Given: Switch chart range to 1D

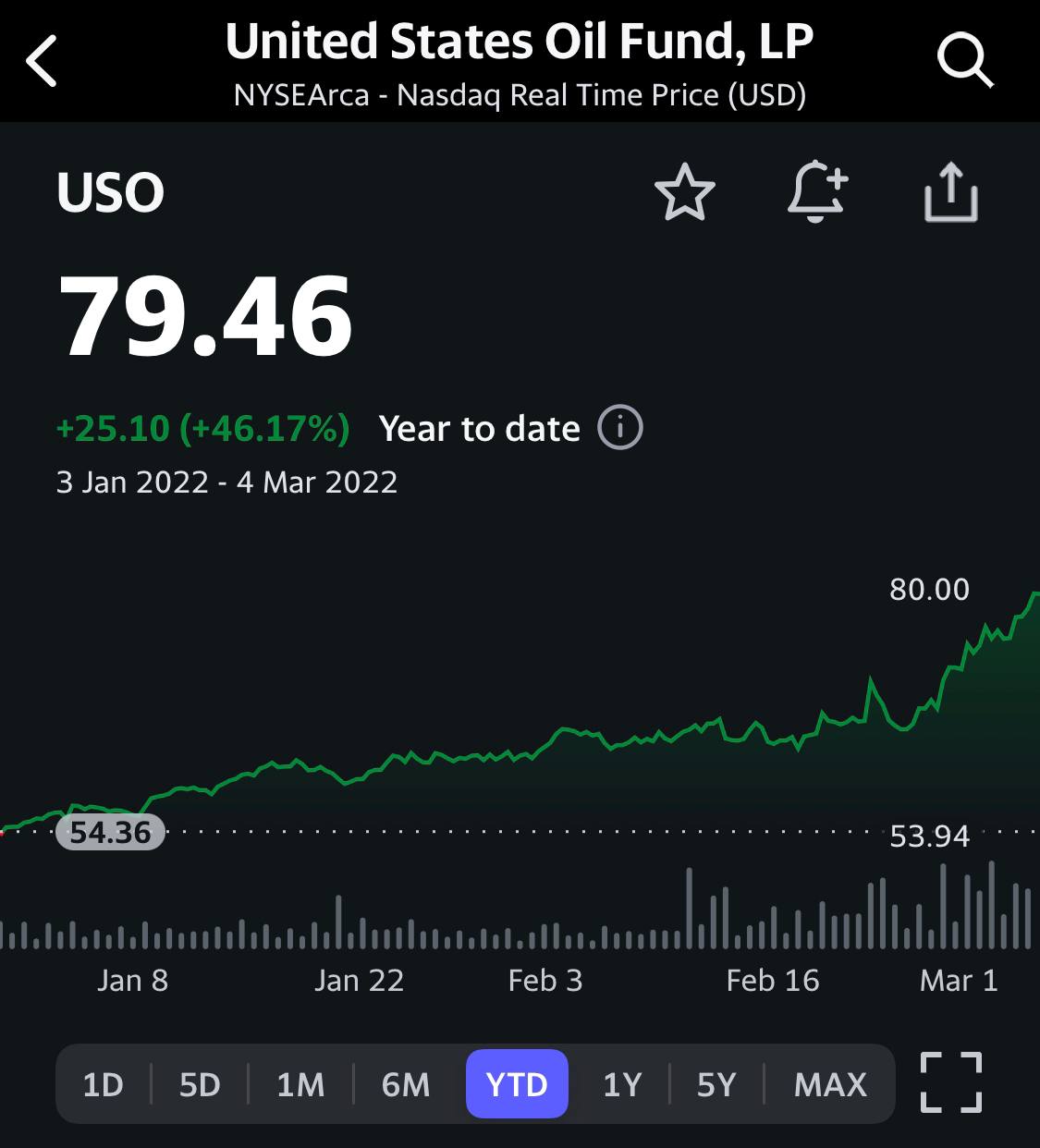Looking at the screenshot, I should (103, 1084).
